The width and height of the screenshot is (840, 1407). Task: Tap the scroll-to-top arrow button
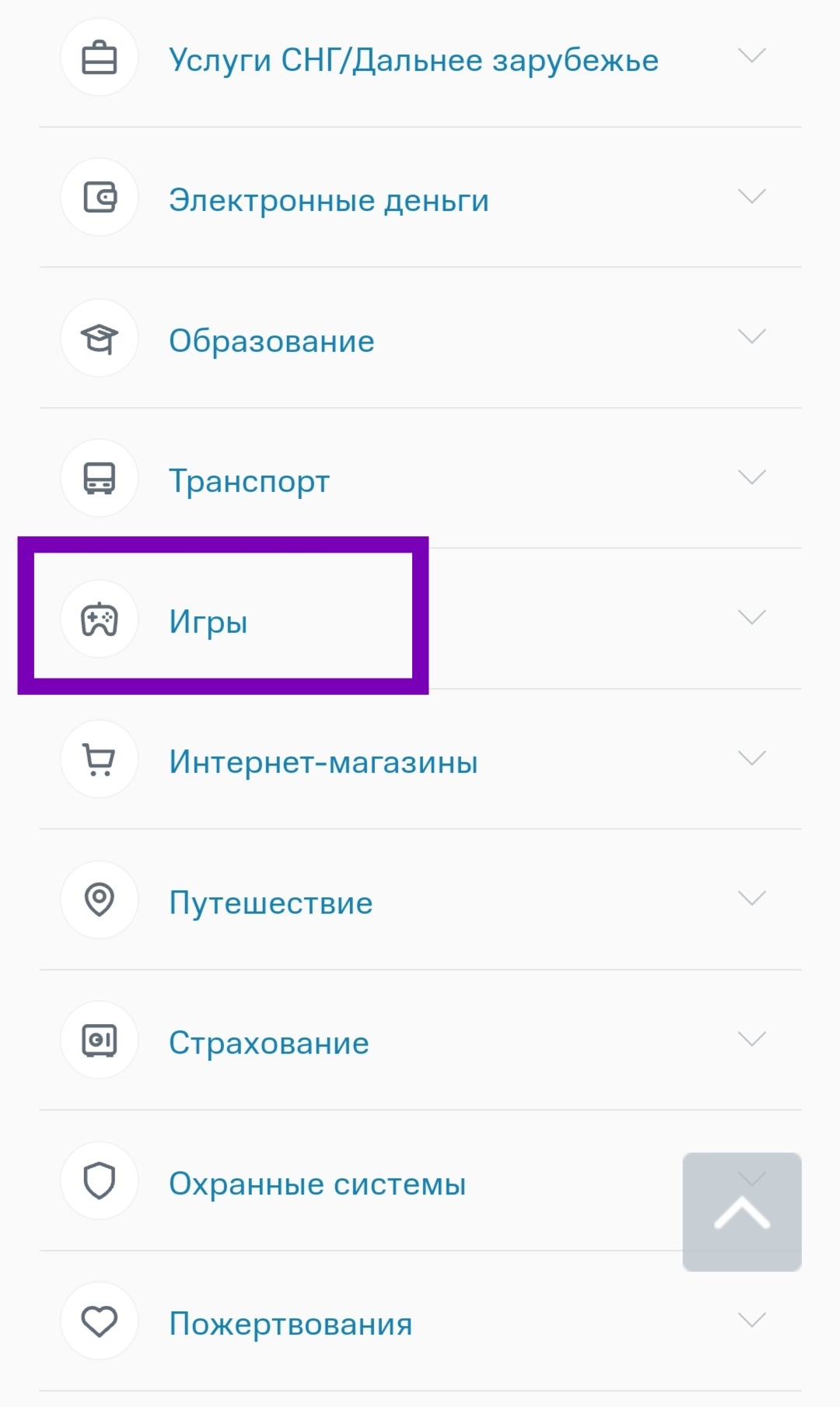[742, 1212]
